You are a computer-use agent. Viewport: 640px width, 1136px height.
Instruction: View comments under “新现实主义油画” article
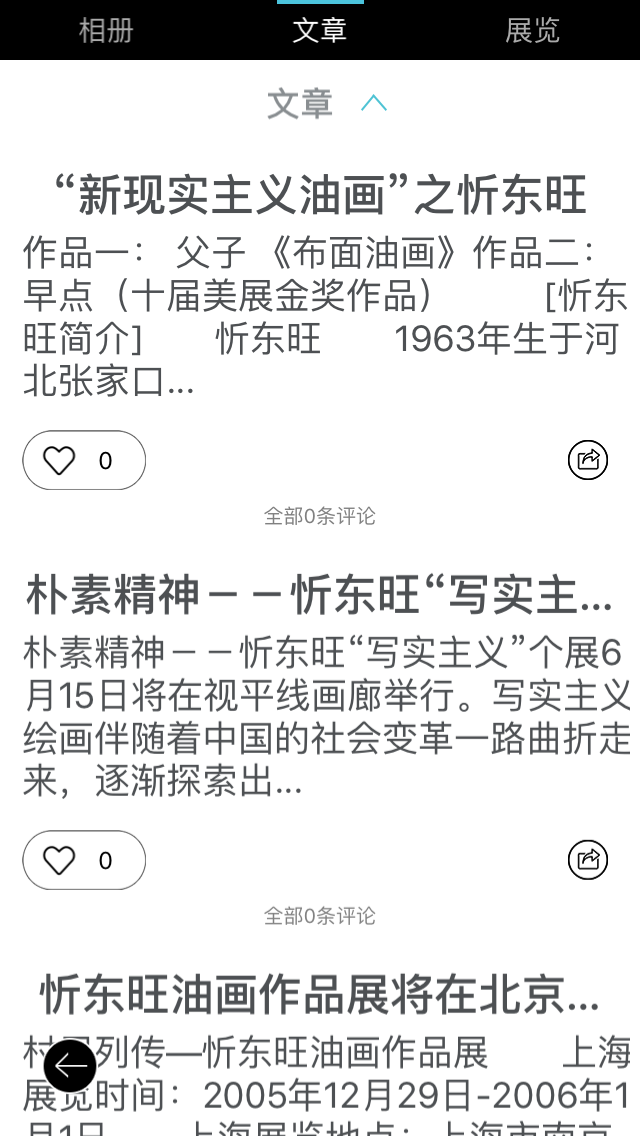tap(320, 516)
